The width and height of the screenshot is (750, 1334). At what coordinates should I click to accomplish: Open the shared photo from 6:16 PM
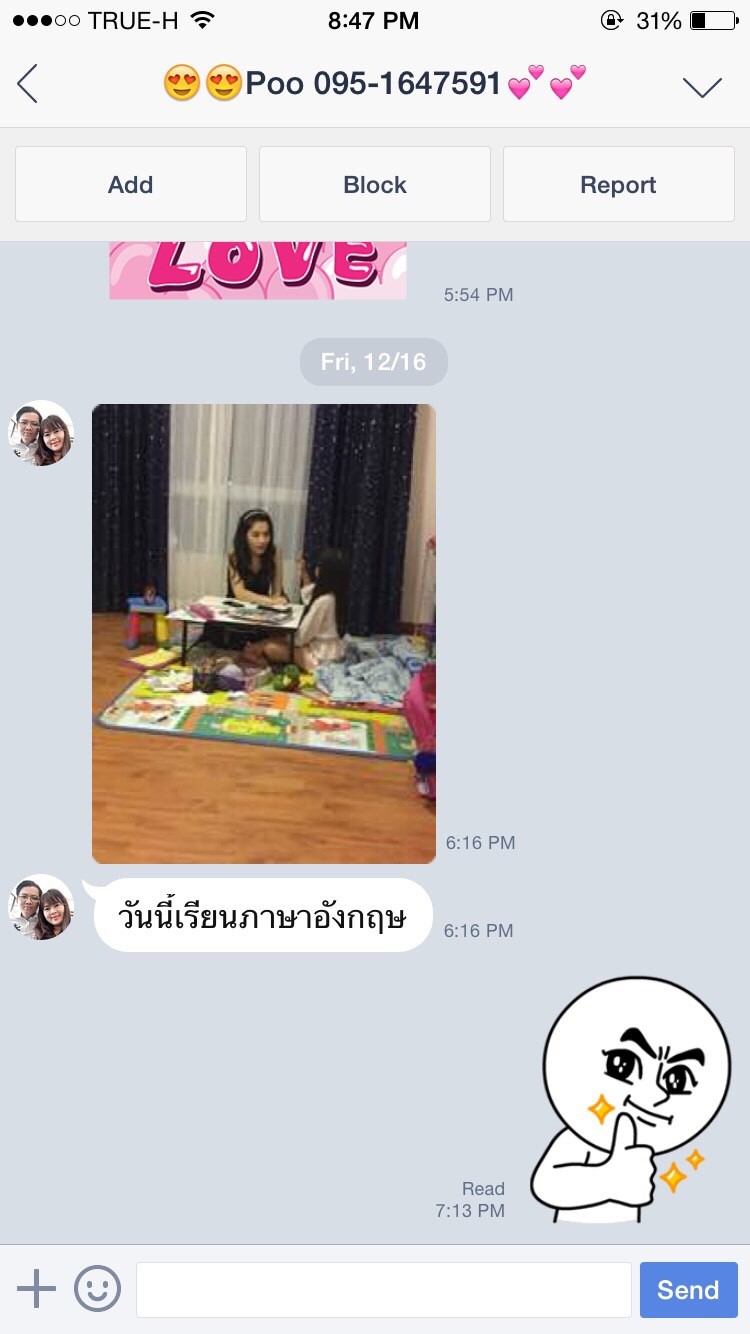(264, 634)
